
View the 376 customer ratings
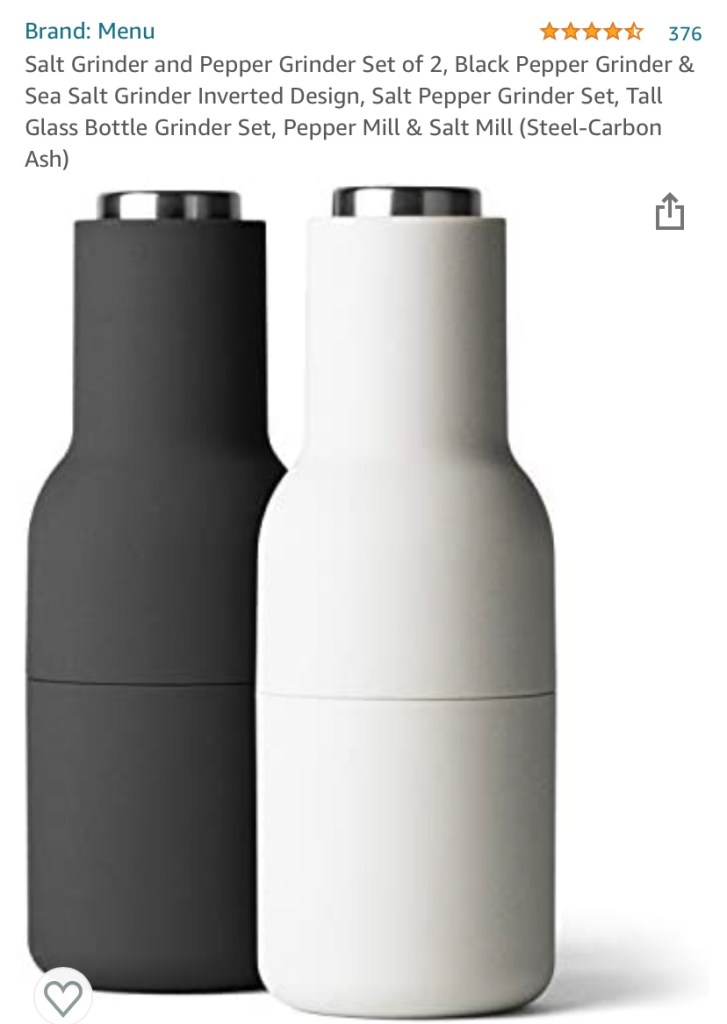tap(684, 33)
